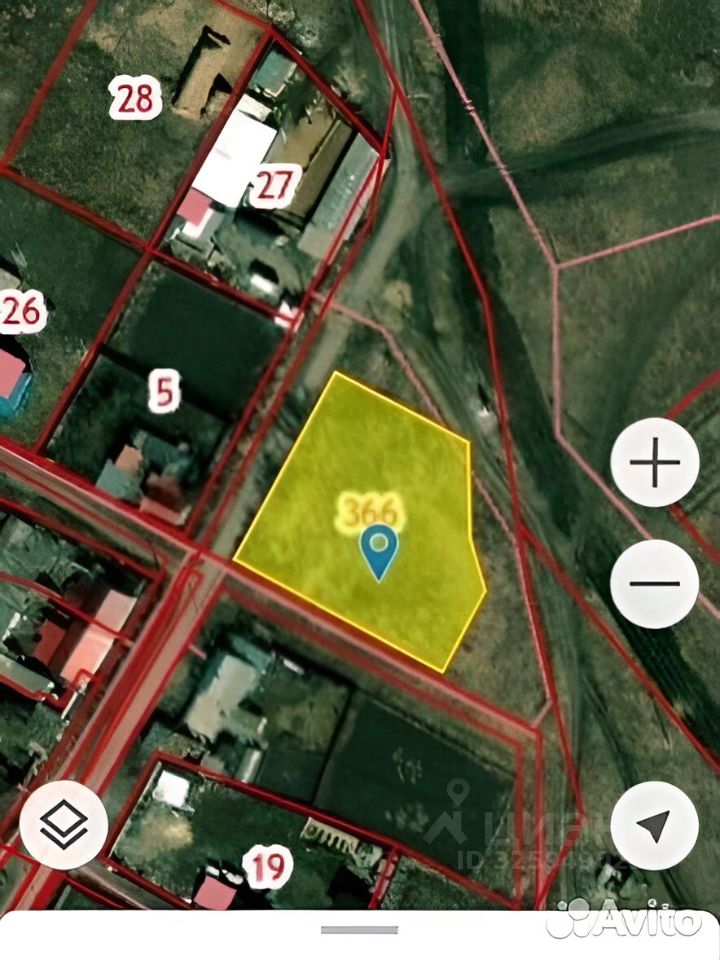This screenshot has width=720, height=960.
Task: Zoom in on the map
Action: pyautogui.click(x=655, y=463)
